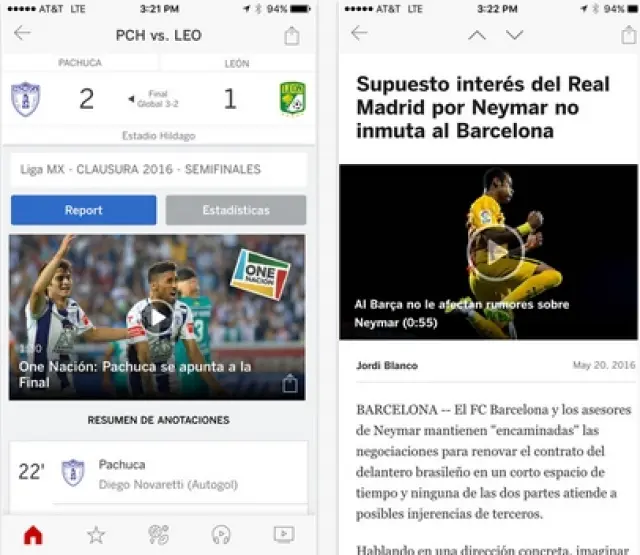Play the Al Barça no le afectan rumores video
The width and height of the screenshot is (640, 555).
(x=497, y=251)
